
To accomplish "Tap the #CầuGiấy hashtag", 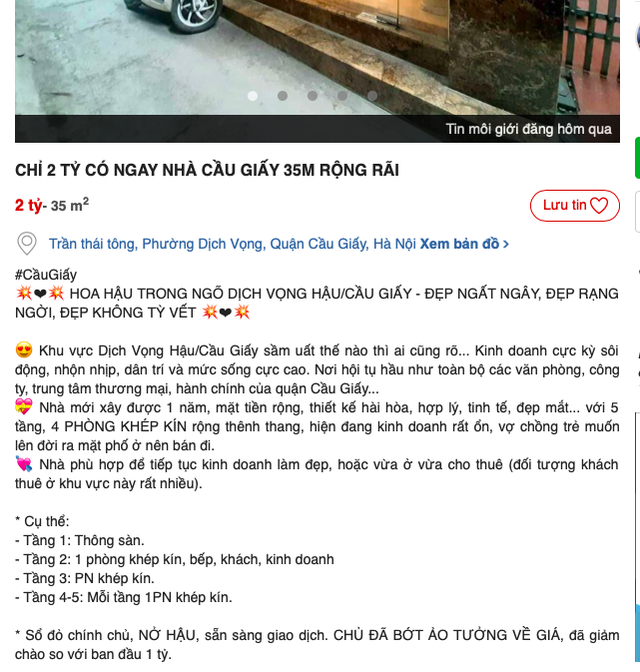I will pos(46,274).
